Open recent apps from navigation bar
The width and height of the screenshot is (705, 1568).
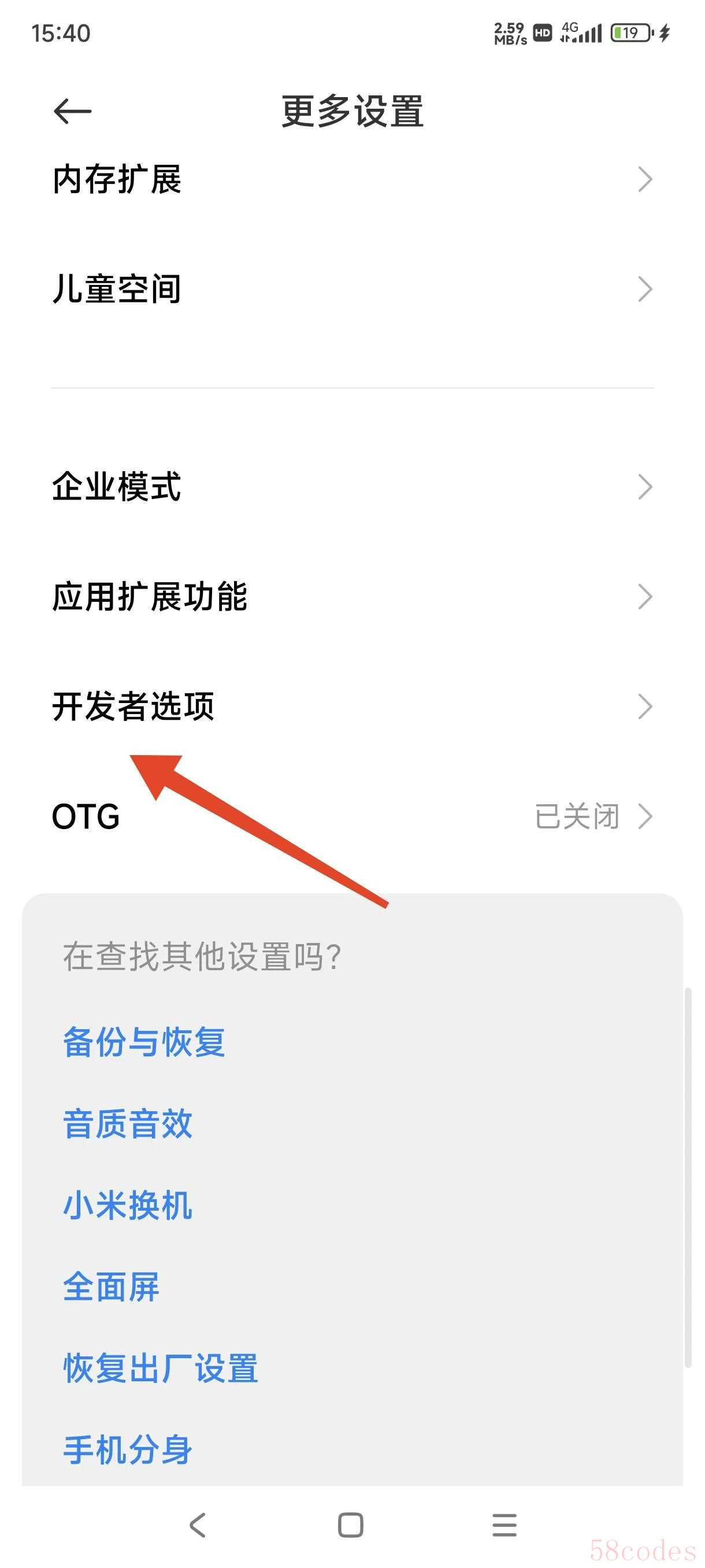pyautogui.click(x=504, y=1525)
